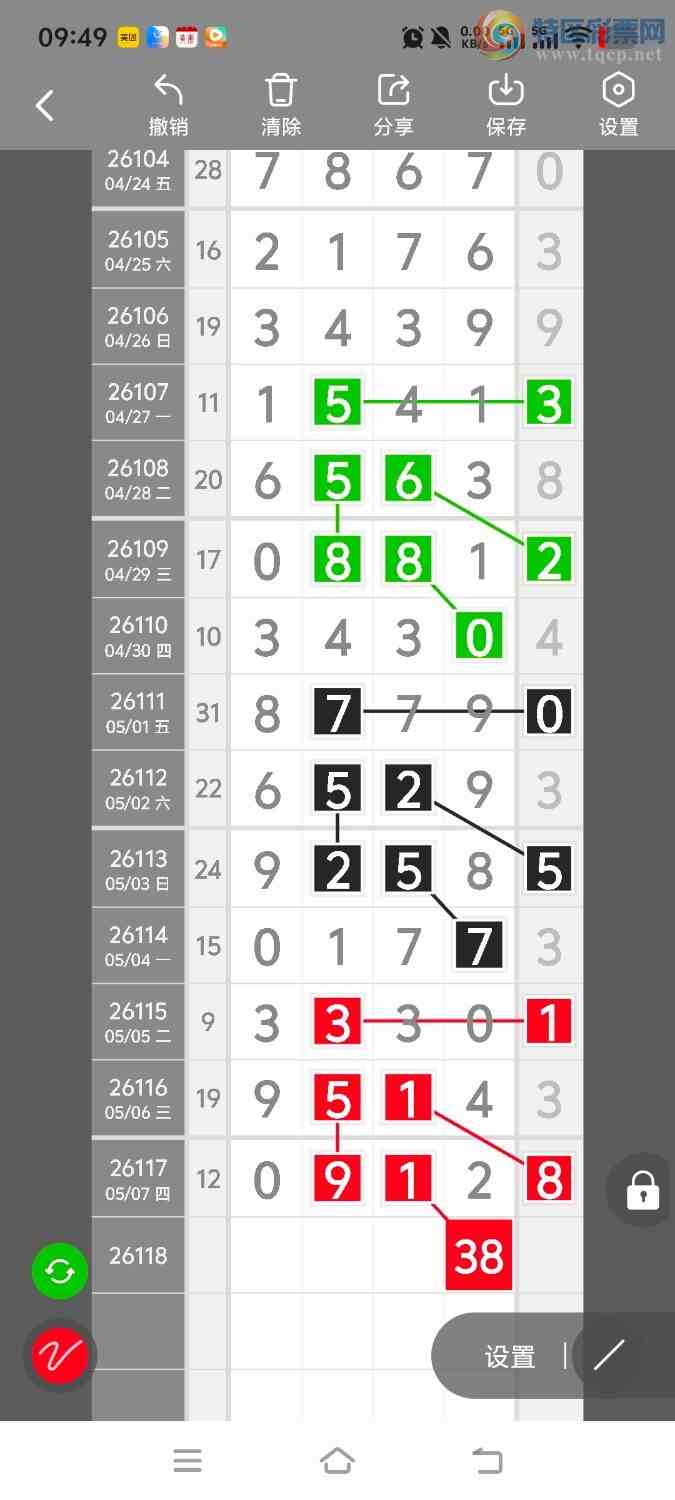Viewport: 675px width, 1500px height.
Task: Tap system back in navigation bar
Action: [x=487, y=1461]
